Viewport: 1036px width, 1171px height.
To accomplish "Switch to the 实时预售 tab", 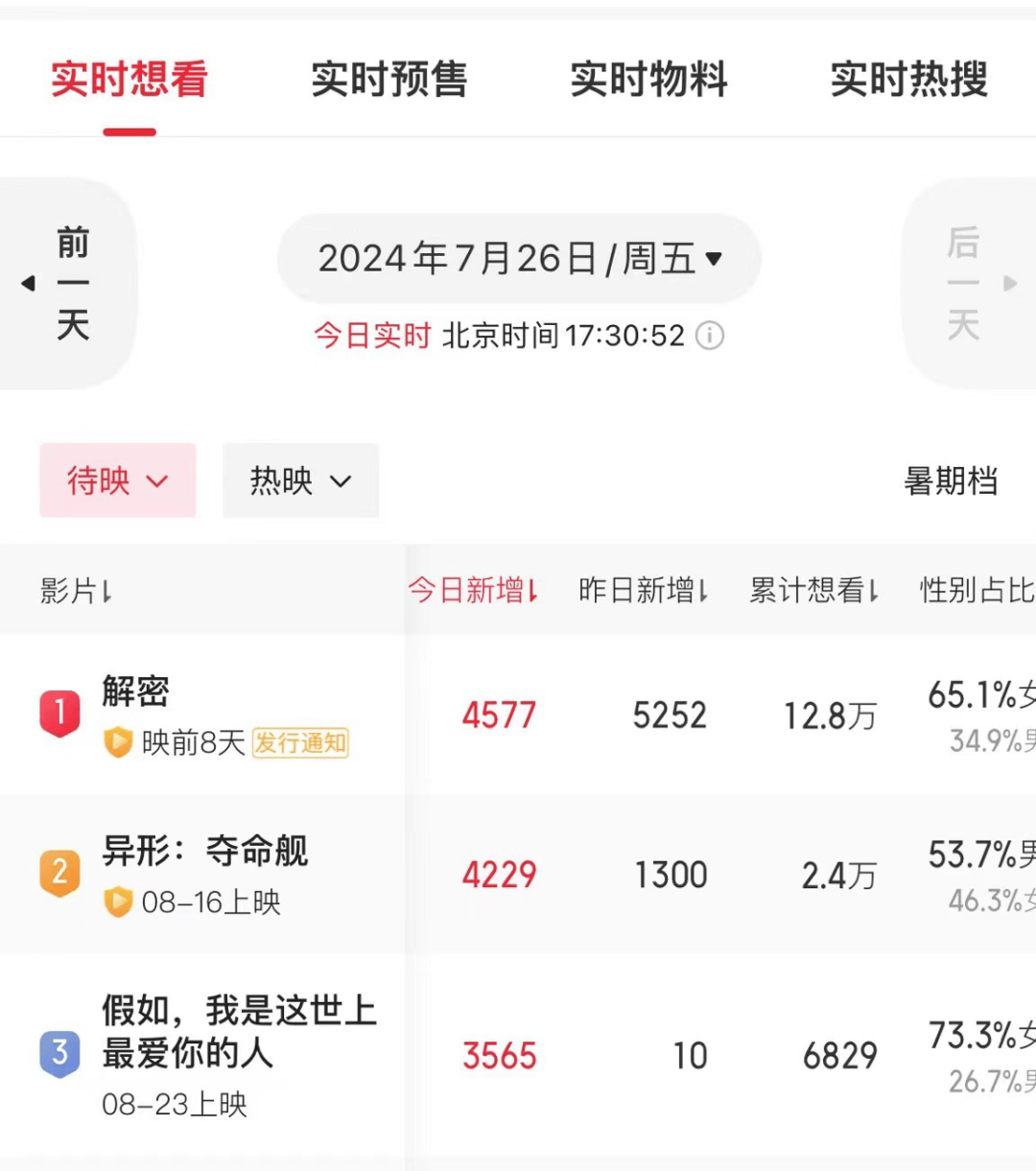I will tap(388, 80).
